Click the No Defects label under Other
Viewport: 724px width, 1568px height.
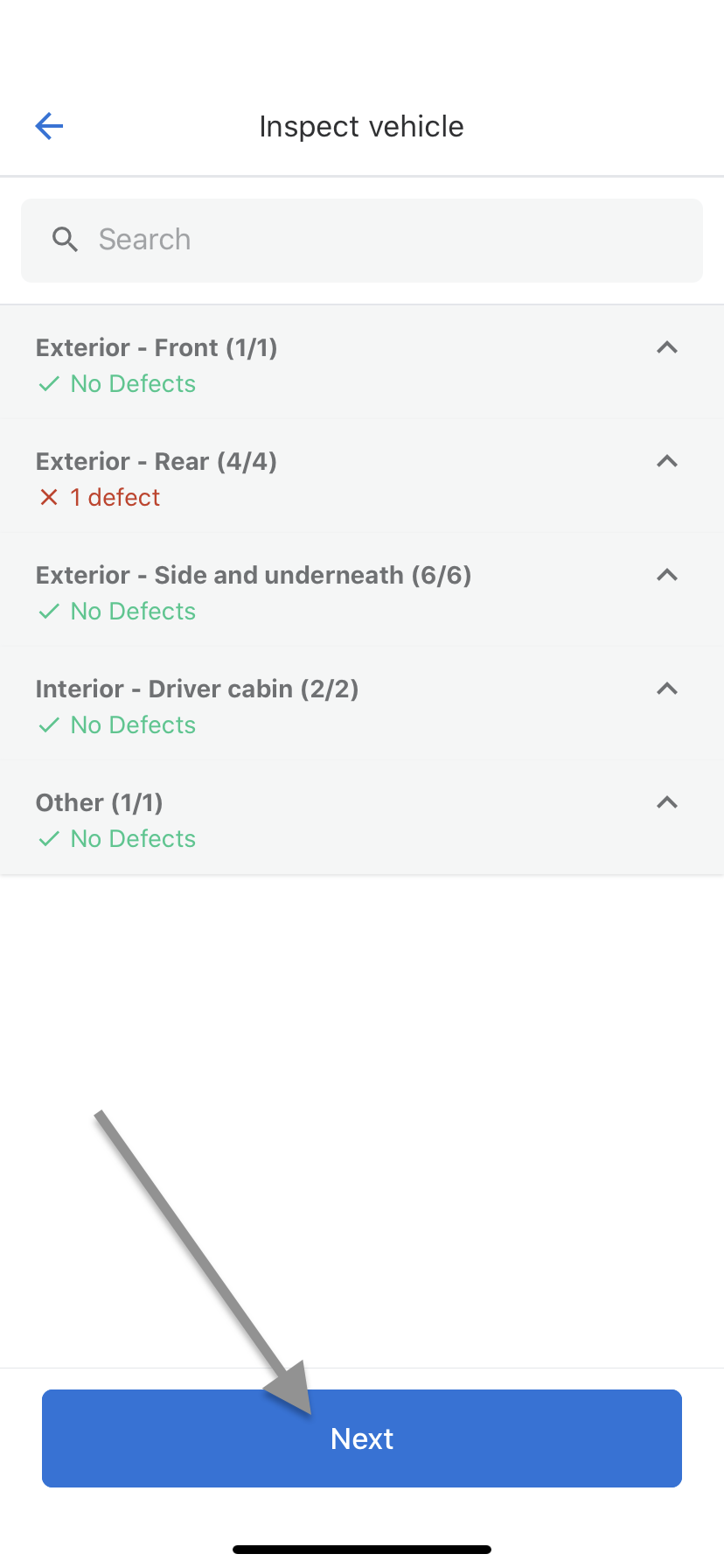tap(133, 838)
